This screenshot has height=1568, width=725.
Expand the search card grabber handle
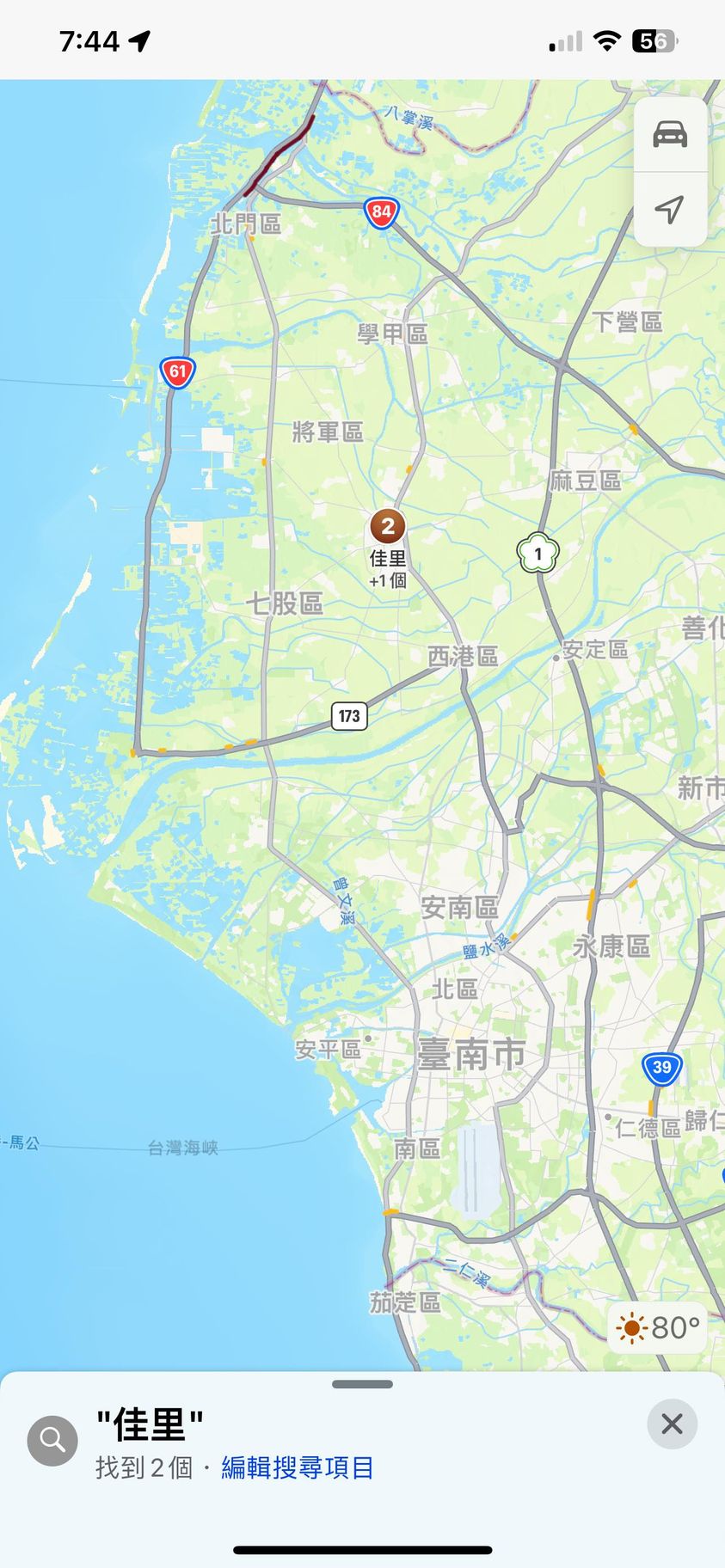click(x=362, y=1384)
